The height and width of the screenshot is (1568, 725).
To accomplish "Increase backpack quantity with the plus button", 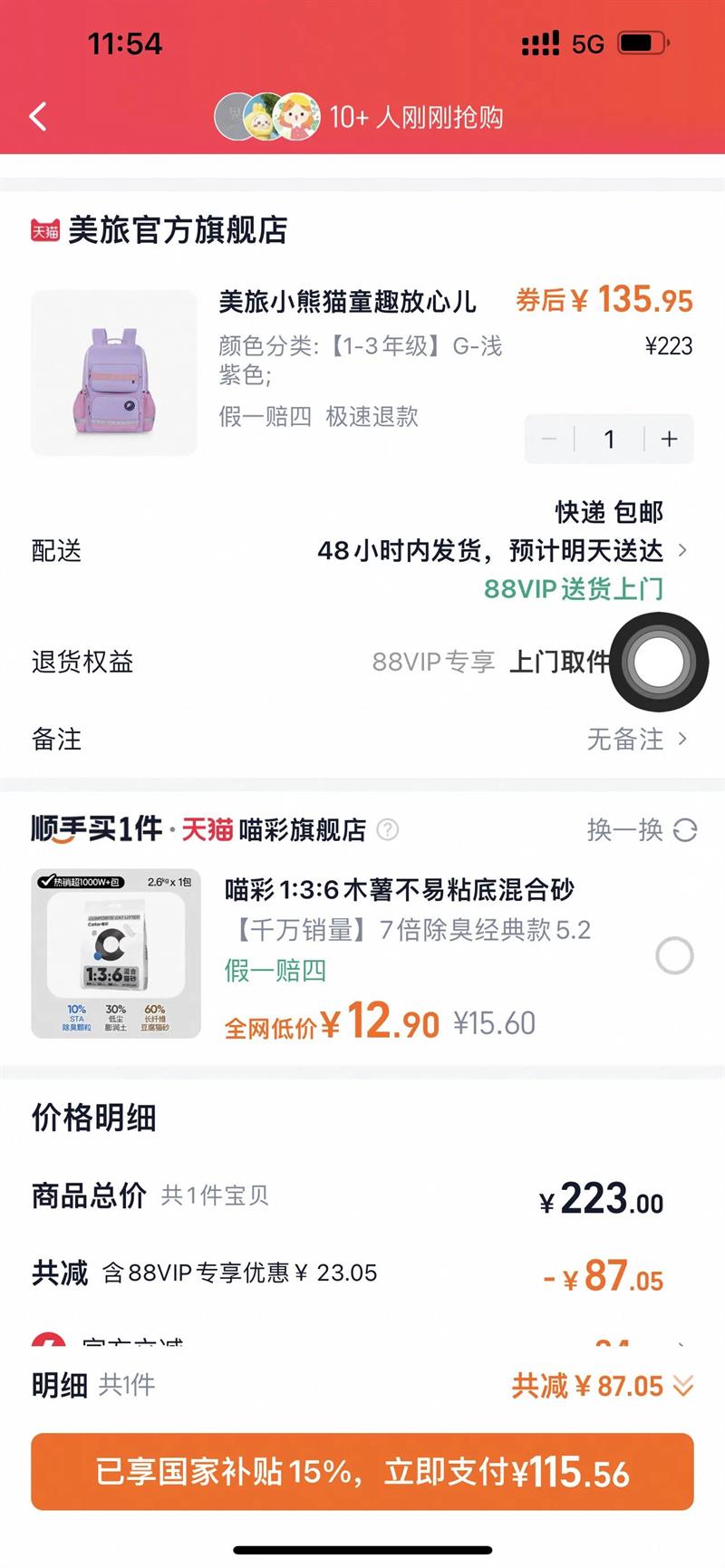I will click(x=670, y=440).
